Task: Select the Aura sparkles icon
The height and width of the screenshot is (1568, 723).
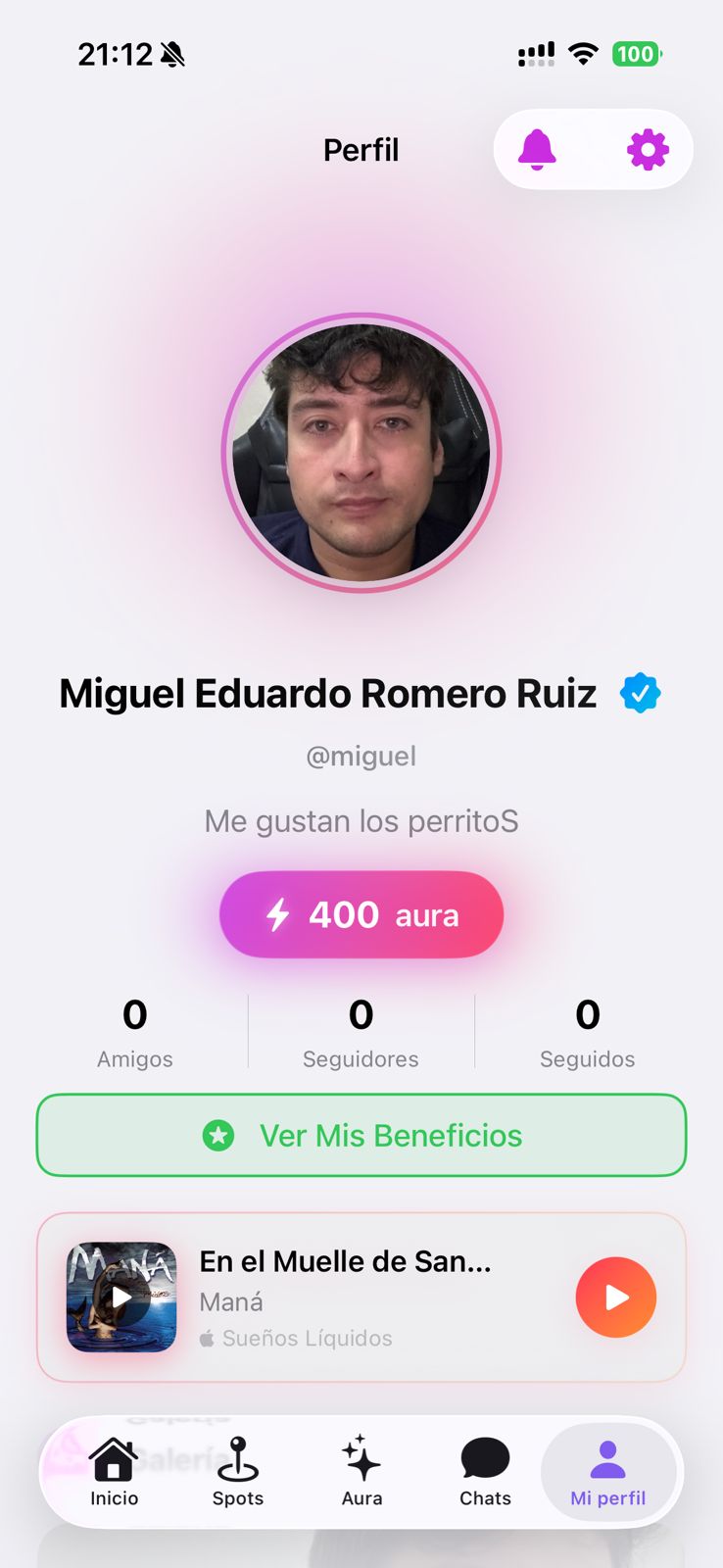Action: click(361, 1460)
